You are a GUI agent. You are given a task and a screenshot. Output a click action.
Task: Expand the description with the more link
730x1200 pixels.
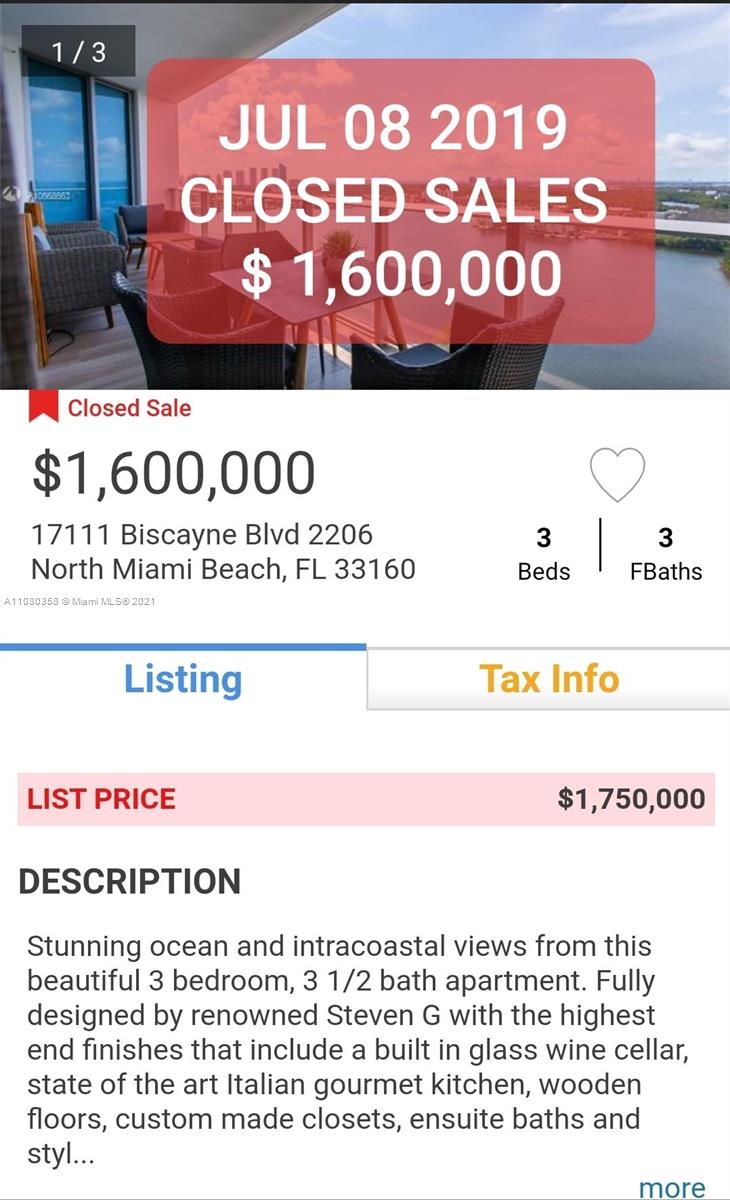671,1187
